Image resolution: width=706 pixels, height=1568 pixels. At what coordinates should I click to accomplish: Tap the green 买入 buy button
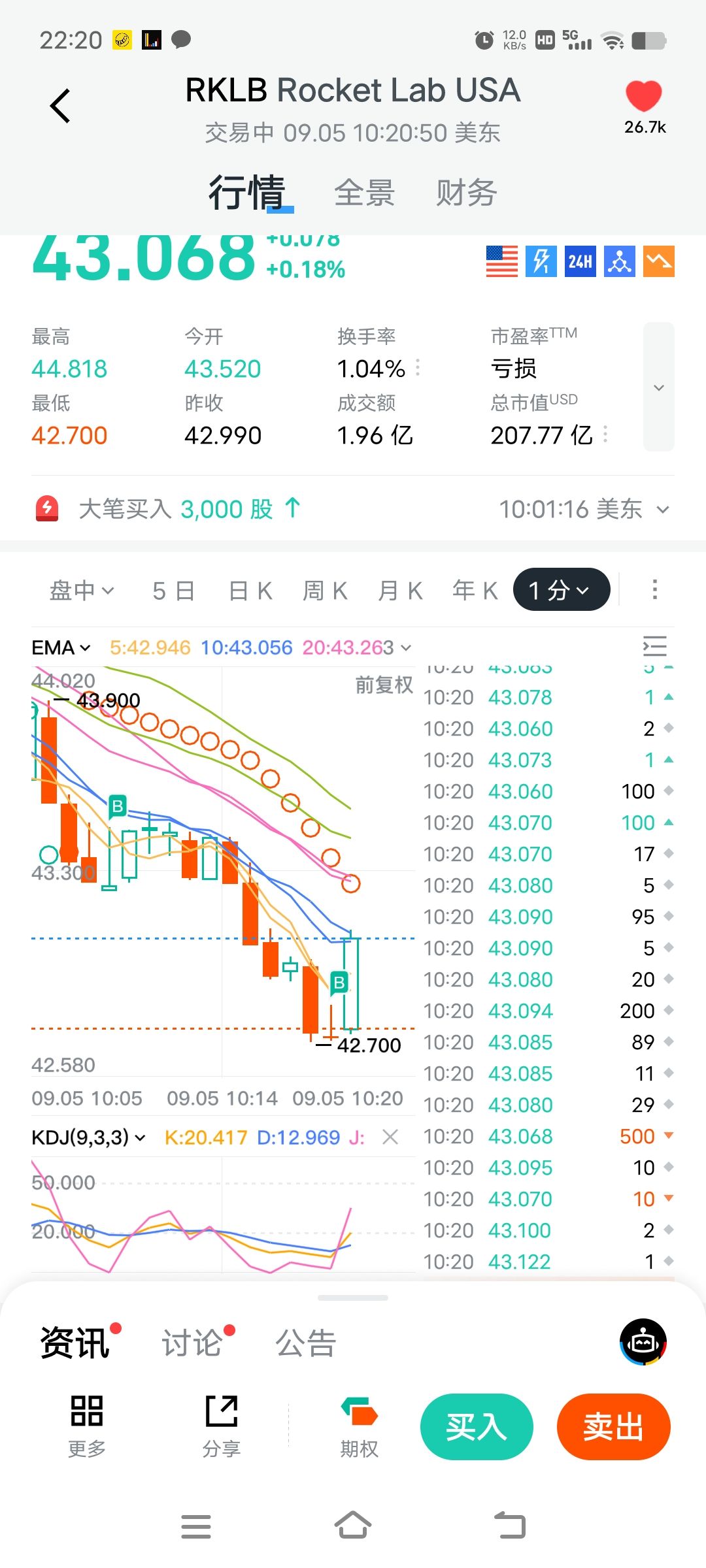(x=477, y=1426)
